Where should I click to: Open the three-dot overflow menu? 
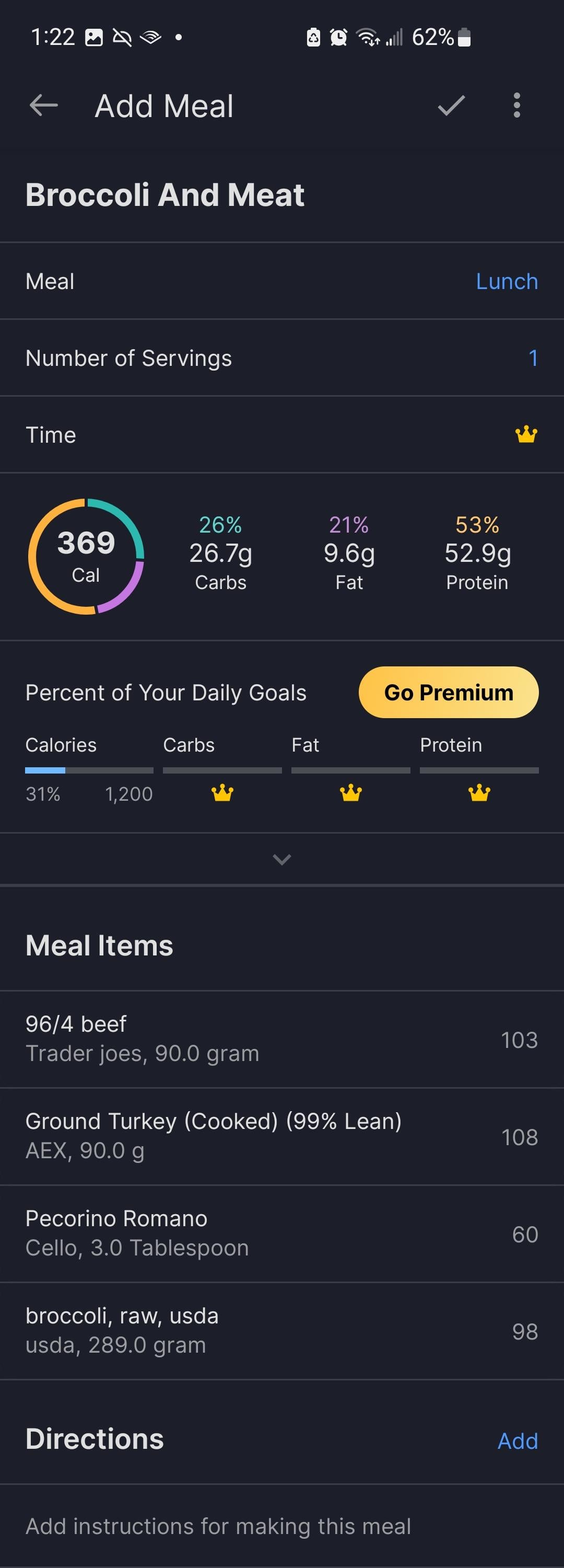tap(516, 105)
